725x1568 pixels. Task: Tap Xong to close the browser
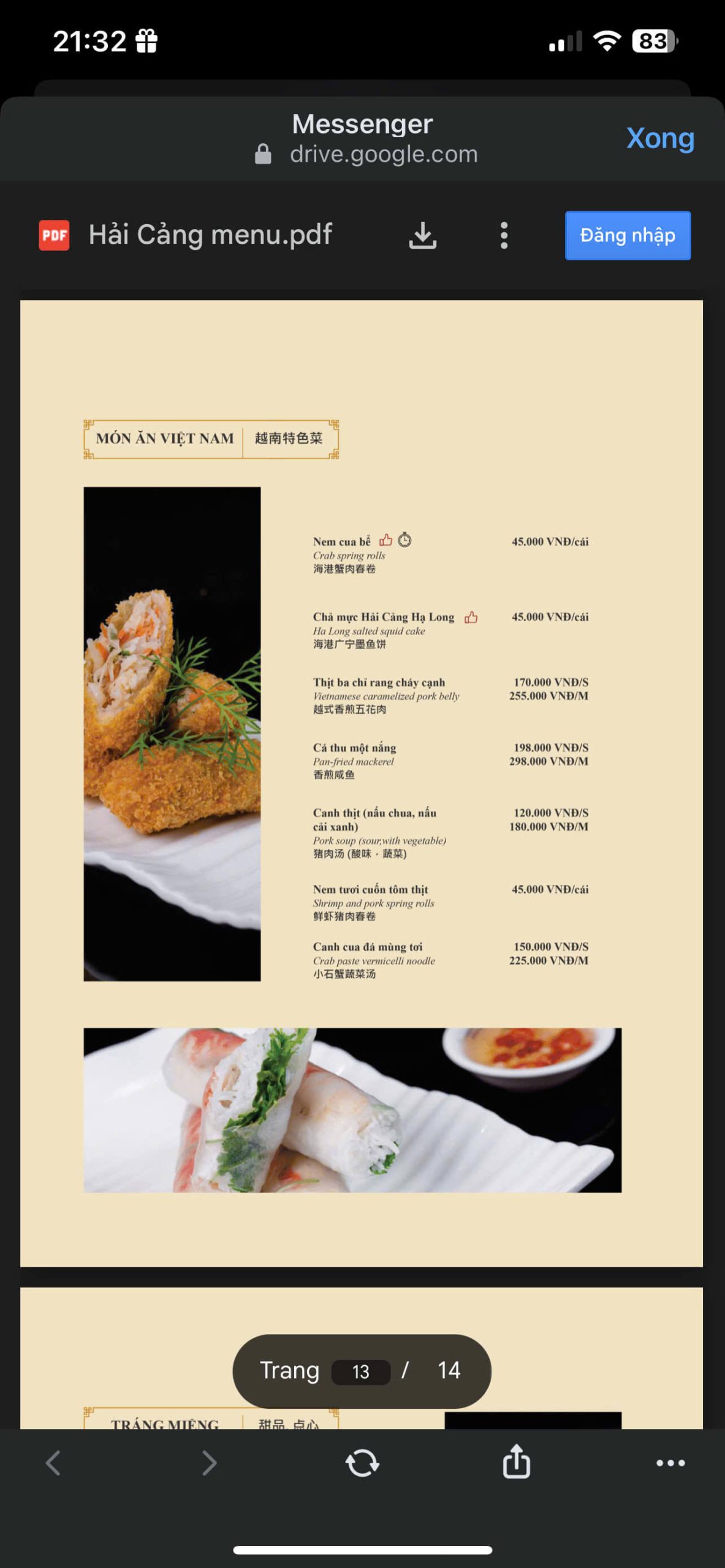pyautogui.click(x=659, y=138)
